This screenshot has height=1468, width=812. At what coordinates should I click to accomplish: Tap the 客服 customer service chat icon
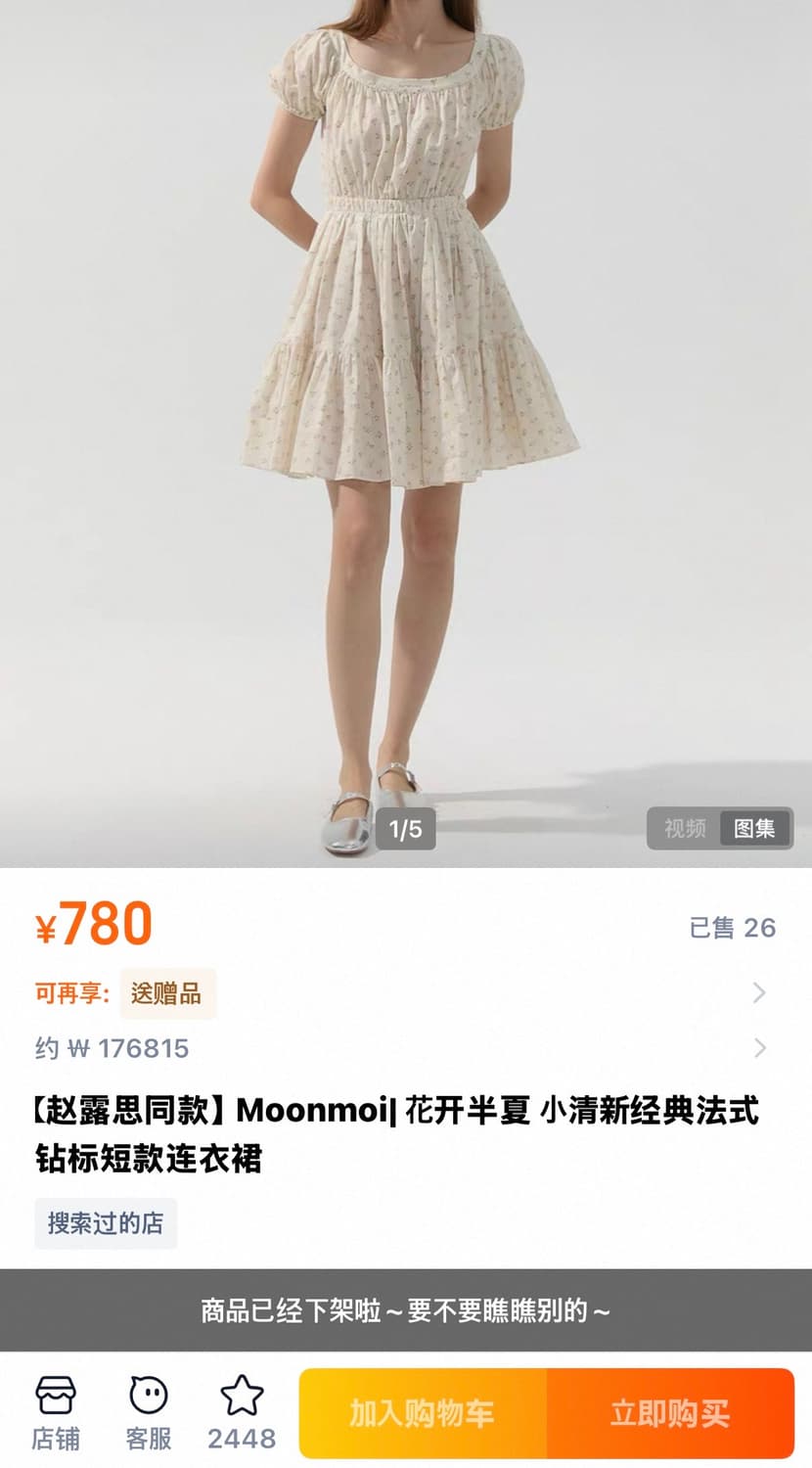149,1412
